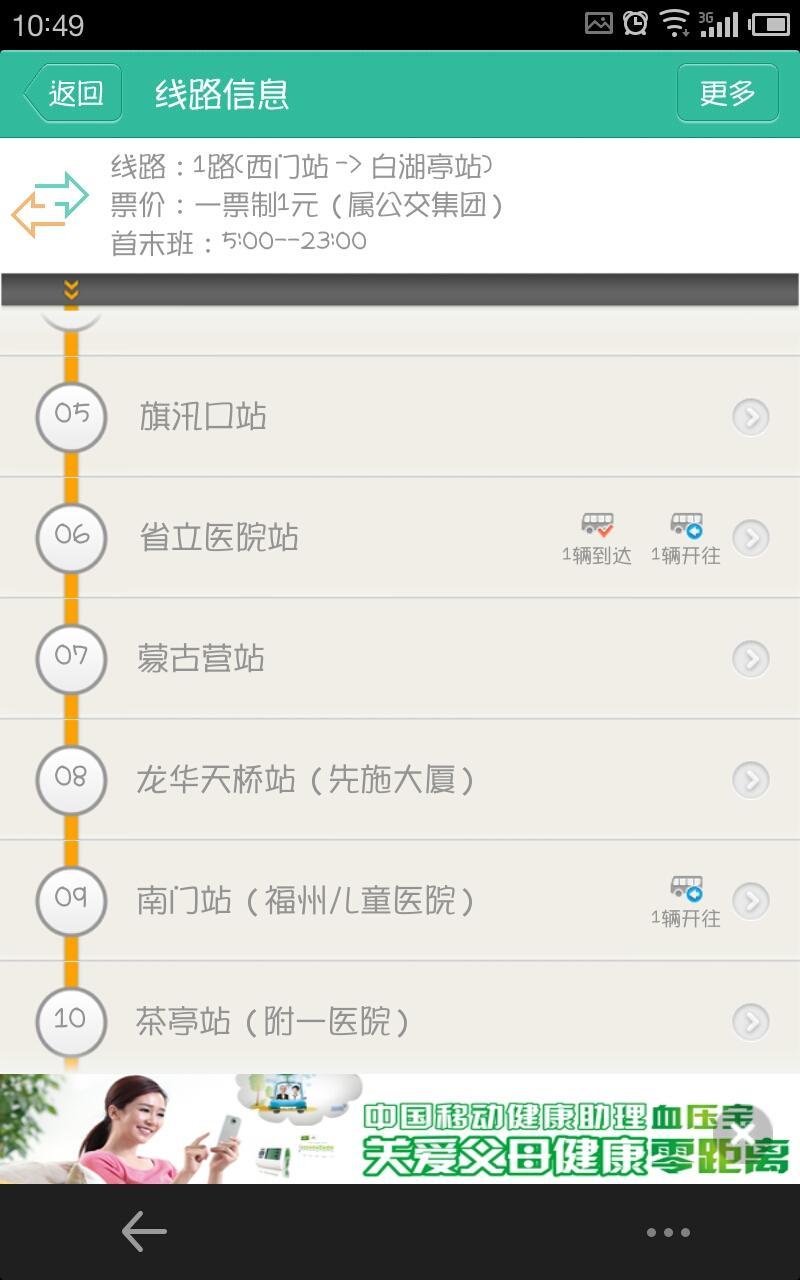800x1280 pixels.
Task: Collapse the route info with the yellow chevron
Action: (71, 290)
